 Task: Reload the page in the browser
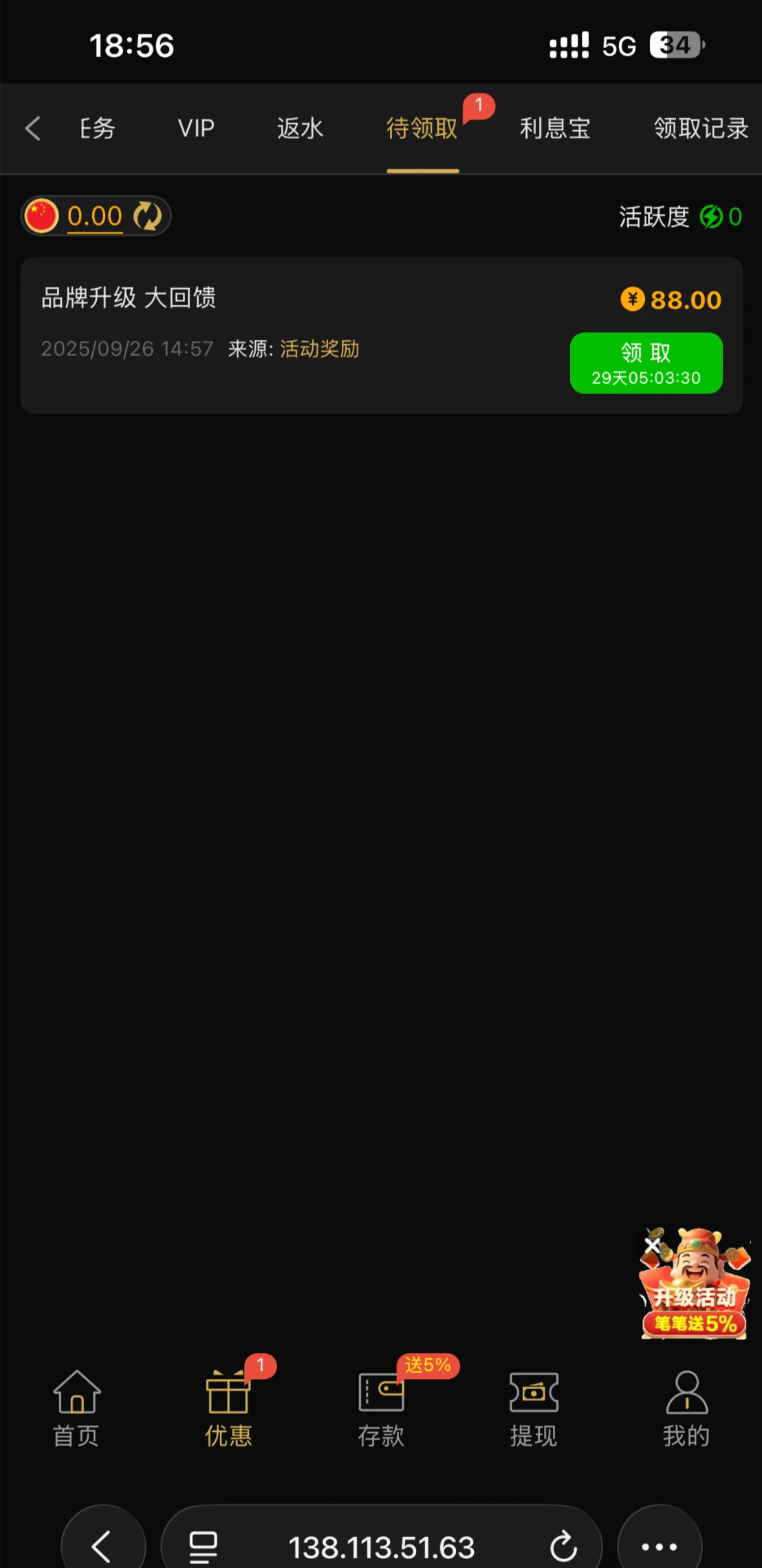tap(563, 1547)
